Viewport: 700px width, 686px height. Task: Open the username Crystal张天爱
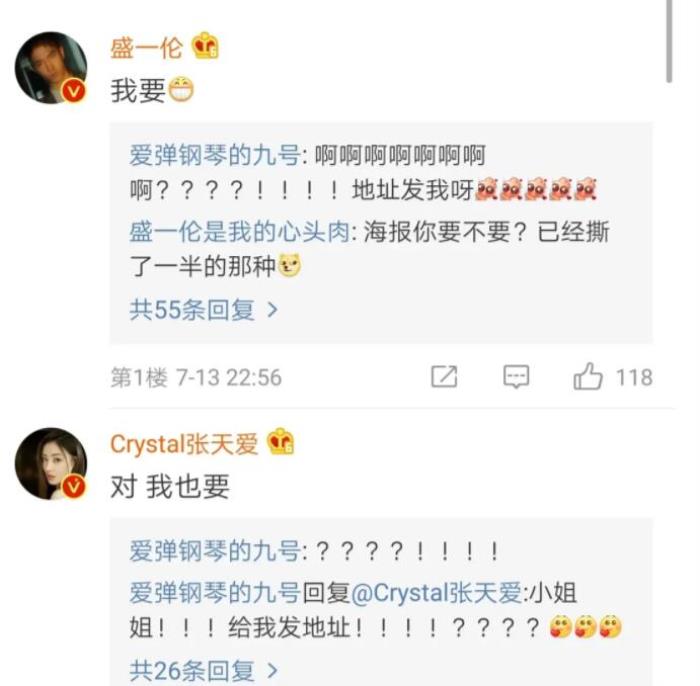184,443
